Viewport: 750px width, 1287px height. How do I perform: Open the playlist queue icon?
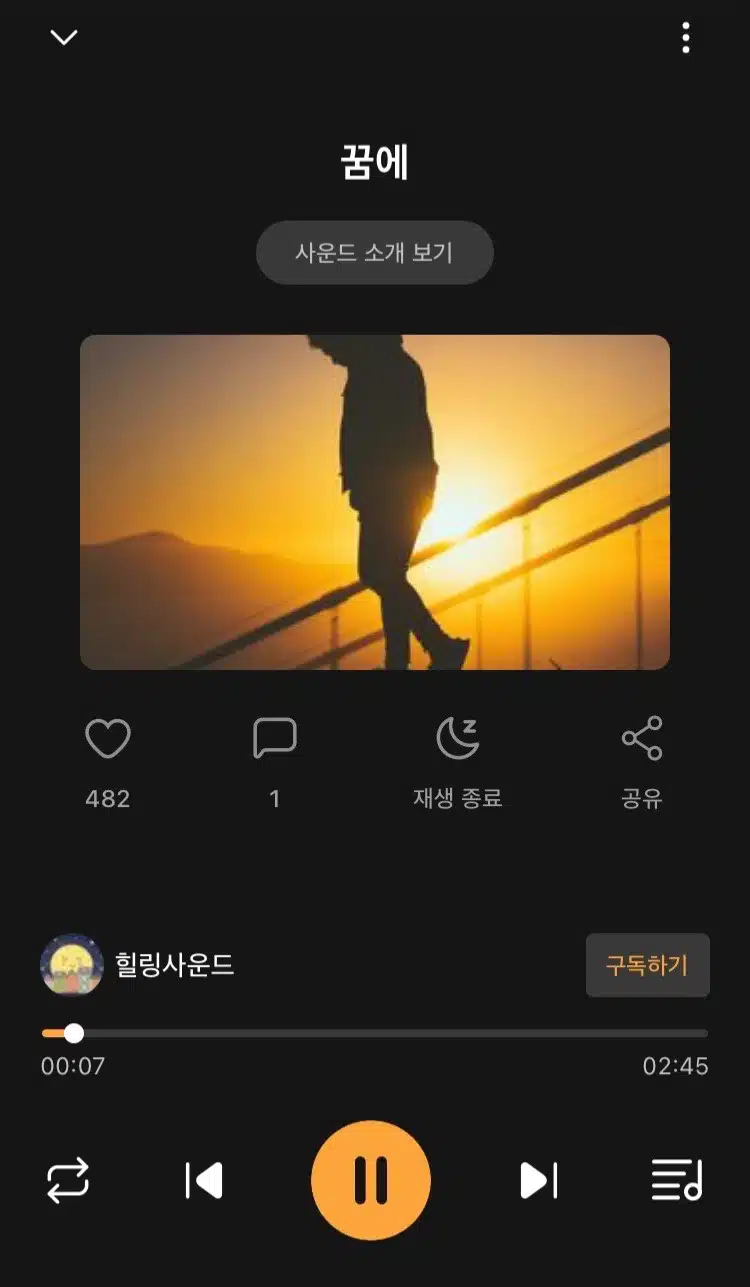click(x=677, y=1181)
